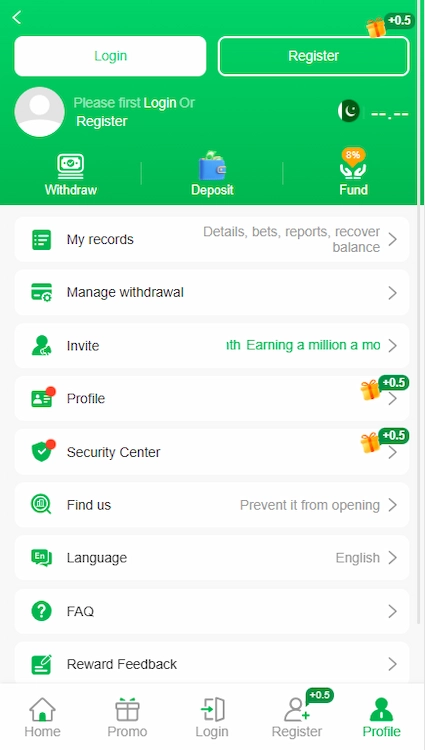Switch to the Home tab
The image size is (425, 750).
point(43,717)
